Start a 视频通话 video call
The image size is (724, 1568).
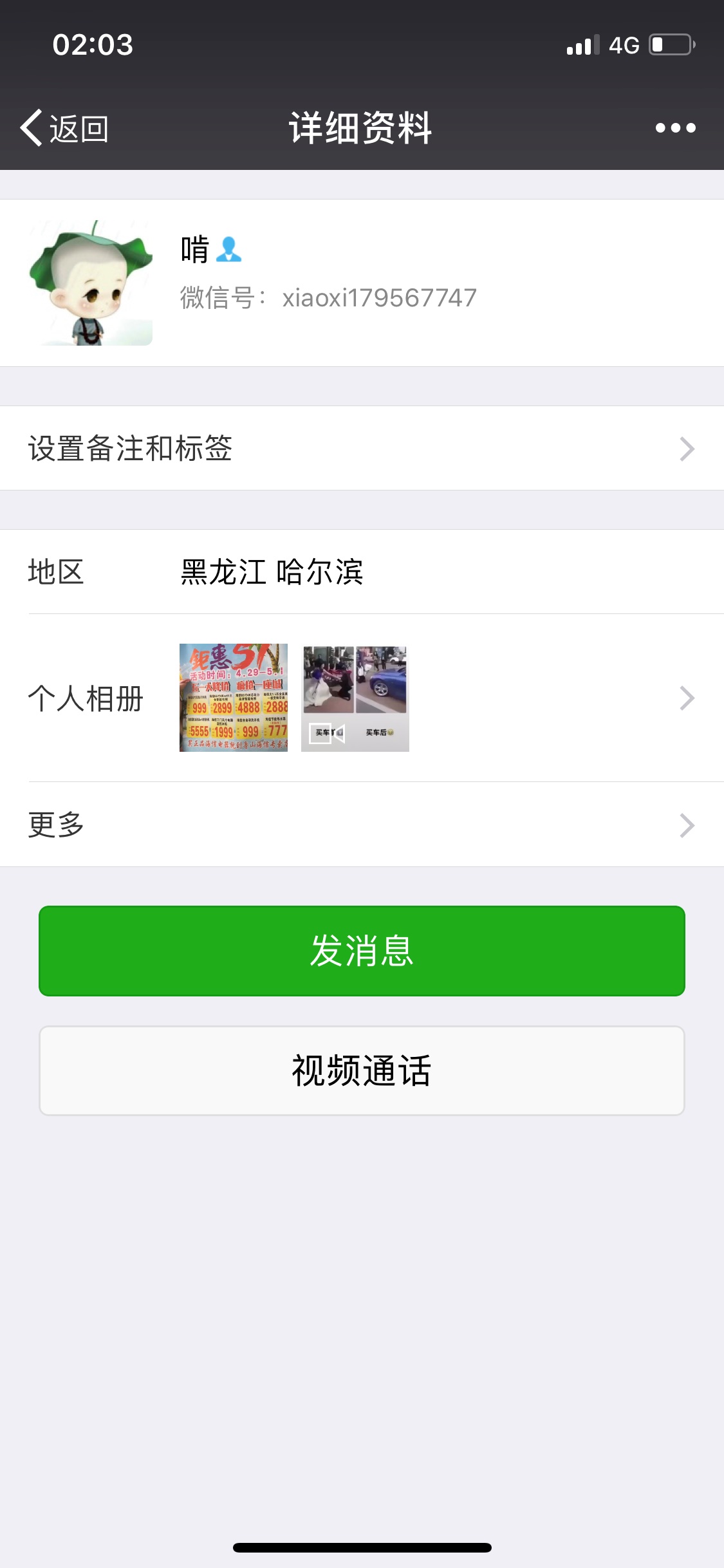pyautogui.click(x=362, y=1070)
